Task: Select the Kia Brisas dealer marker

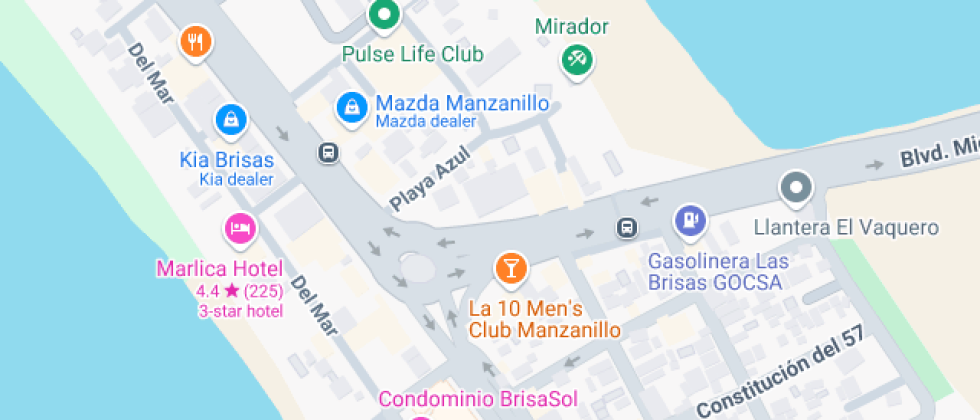Action: pos(231,121)
